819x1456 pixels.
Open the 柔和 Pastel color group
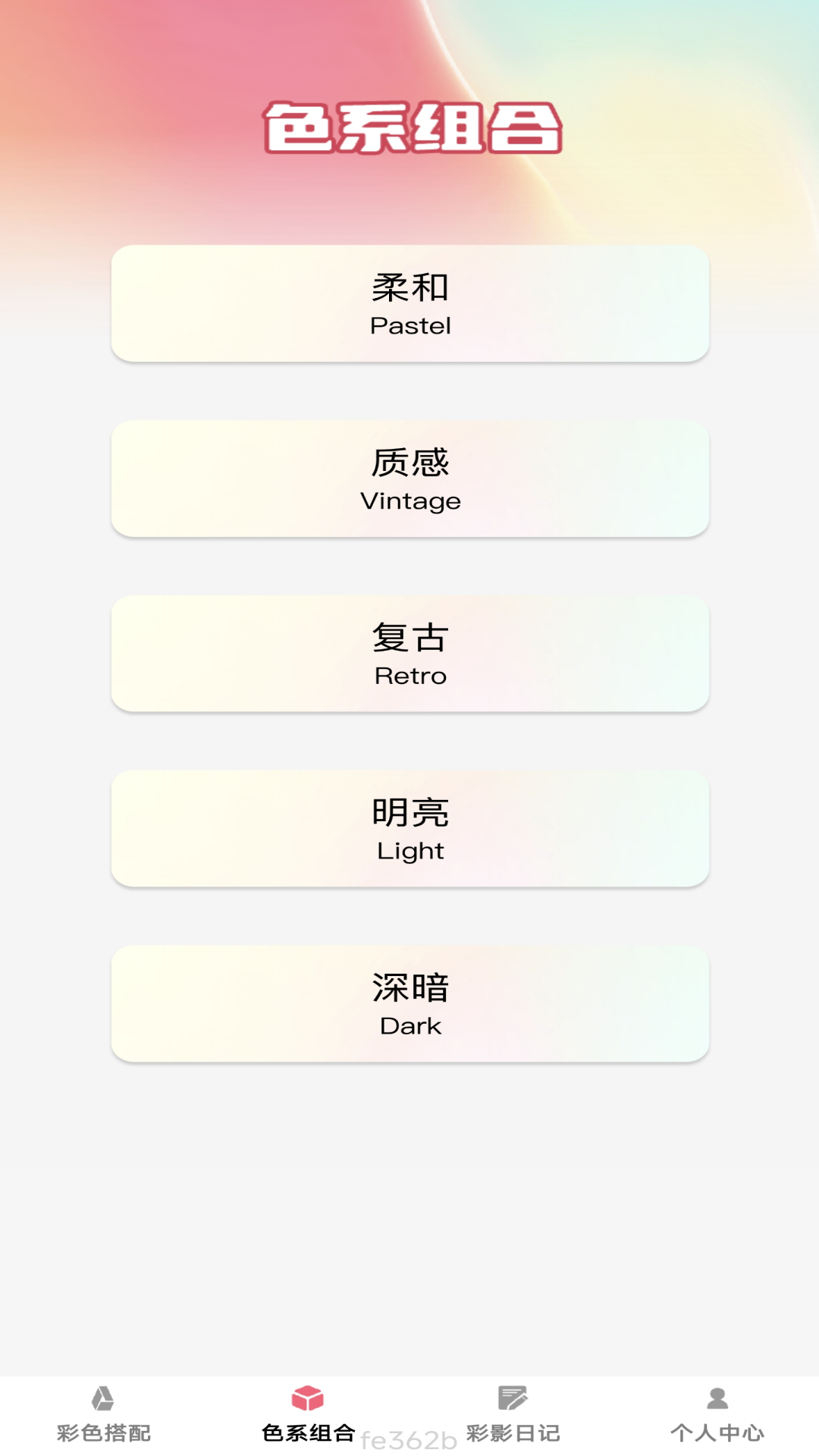pyautogui.click(x=409, y=303)
